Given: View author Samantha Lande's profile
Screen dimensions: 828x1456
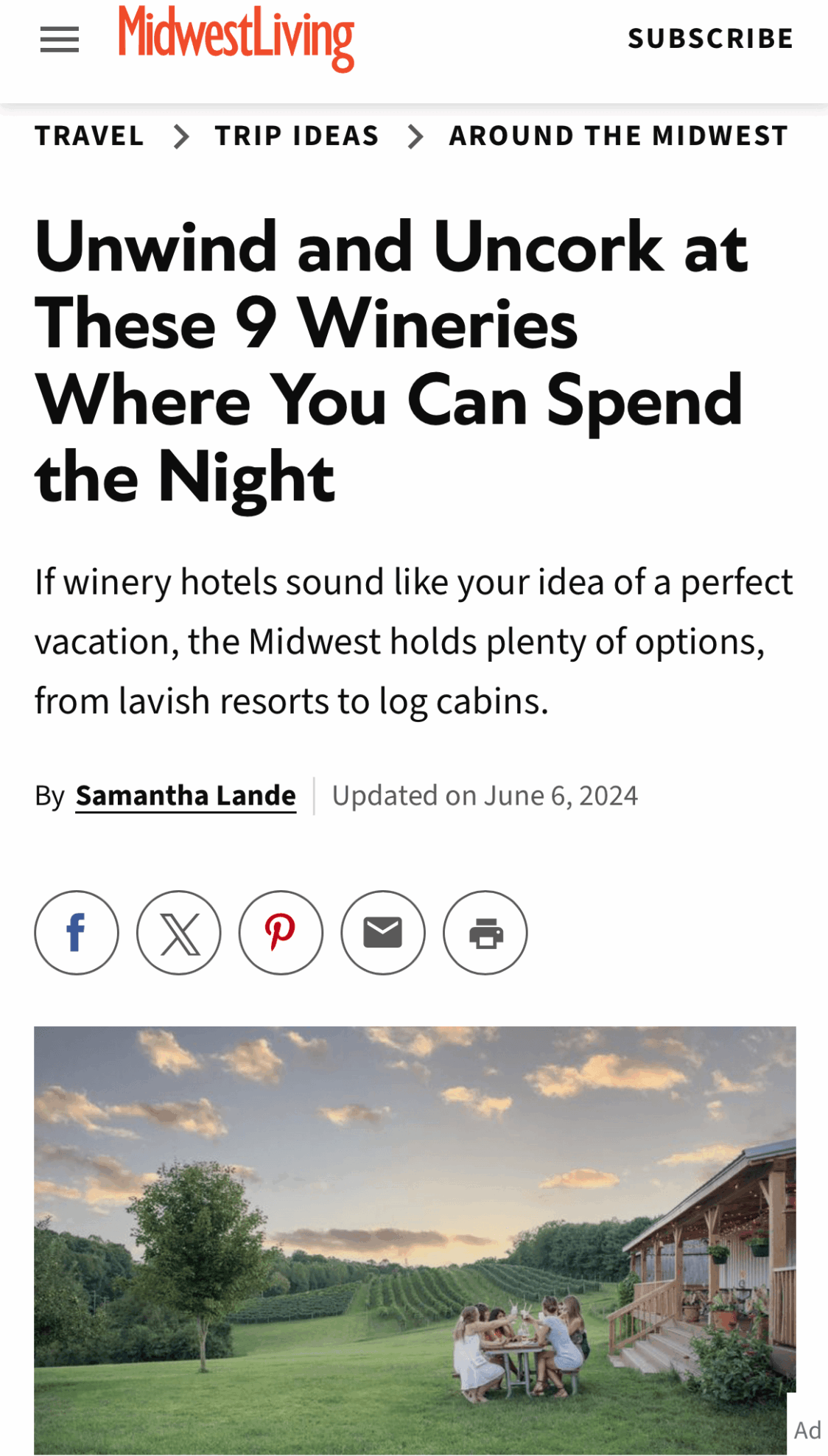Looking at the screenshot, I should (186, 796).
